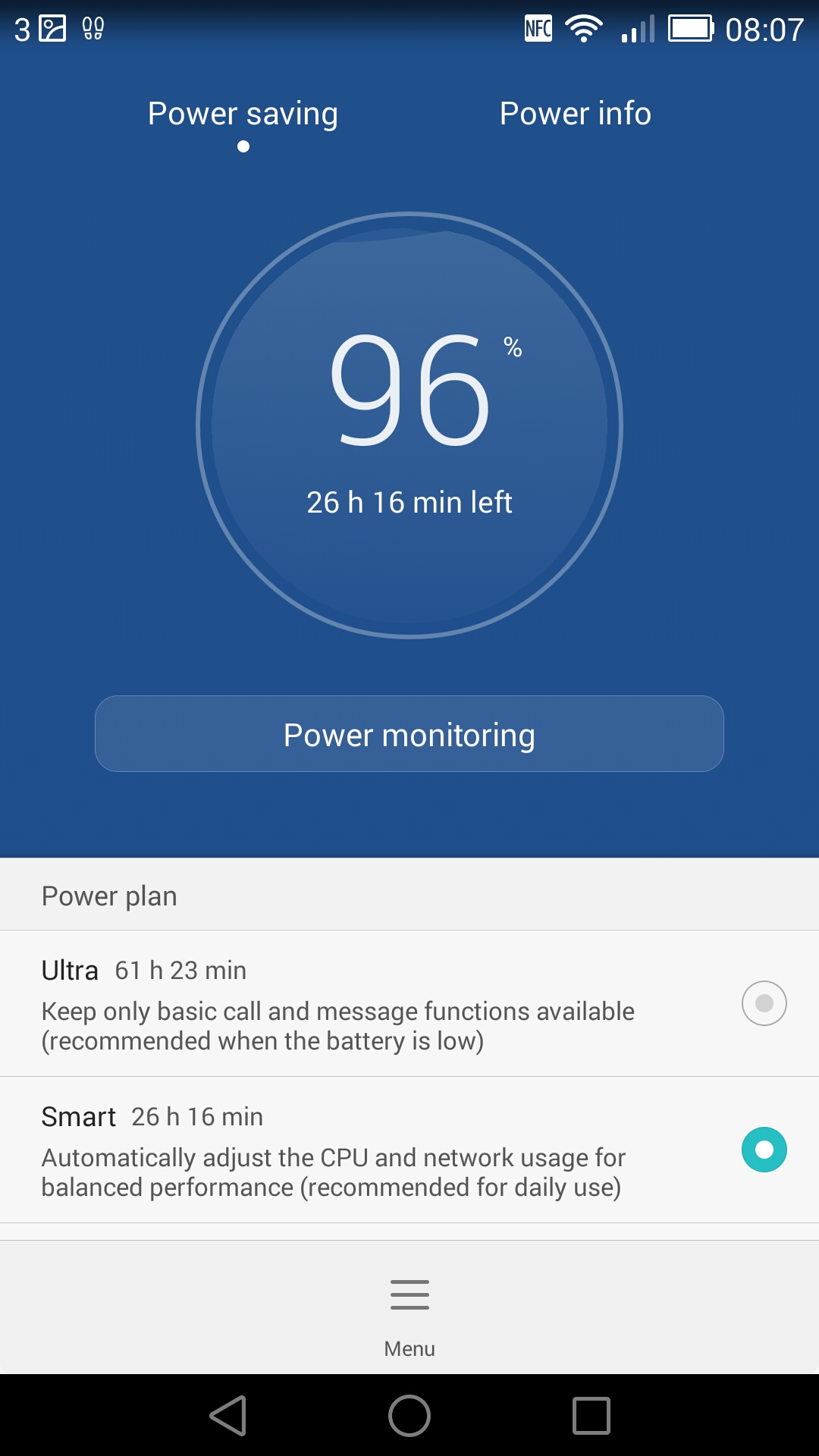This screenshot has width=819, height=1456.
Task: Go back using the navigation bar
Action: point(228,1416)
